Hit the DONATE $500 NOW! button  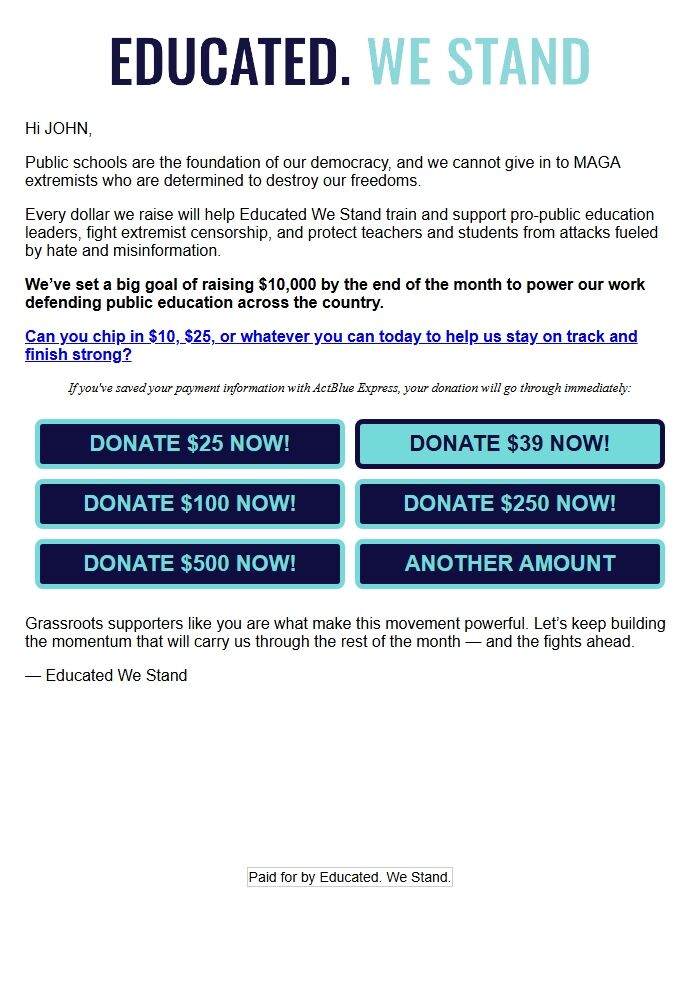coord(190,564)
